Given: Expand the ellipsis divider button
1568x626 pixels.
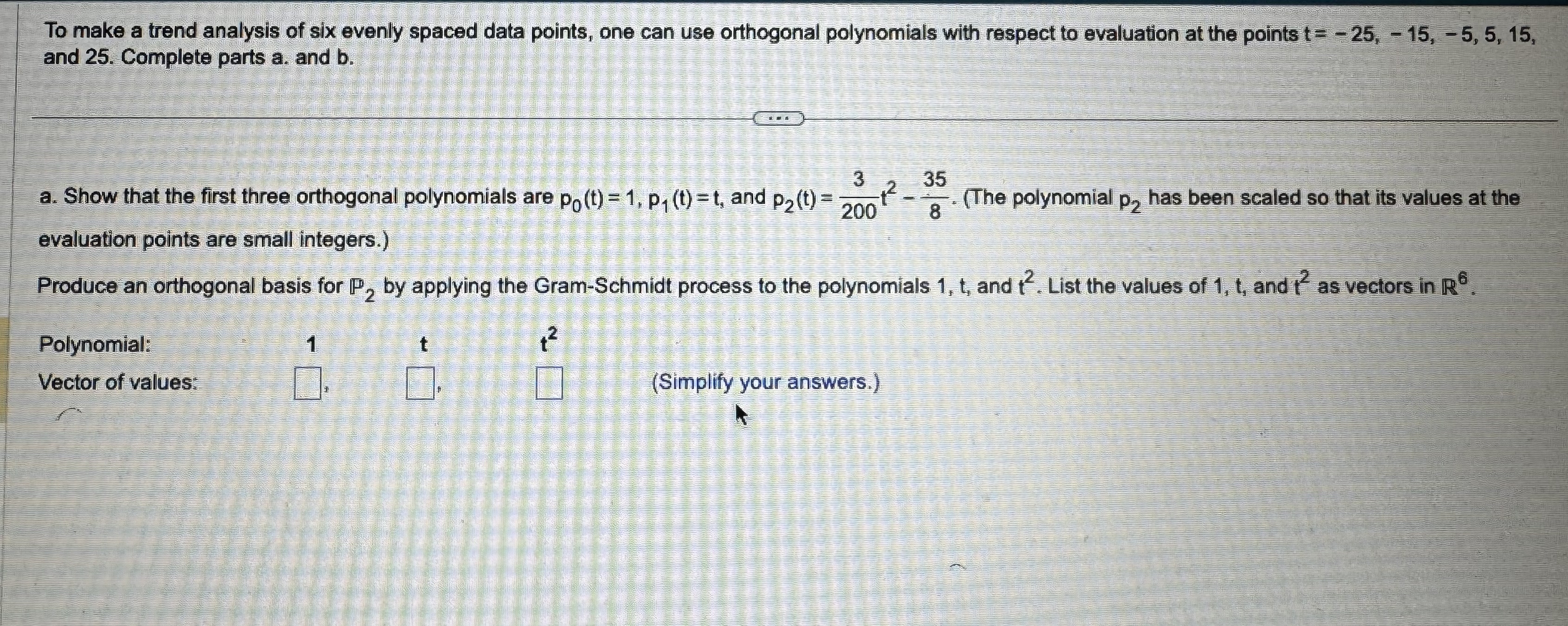Looking at the screenshot, I should [x=778, y=118].
